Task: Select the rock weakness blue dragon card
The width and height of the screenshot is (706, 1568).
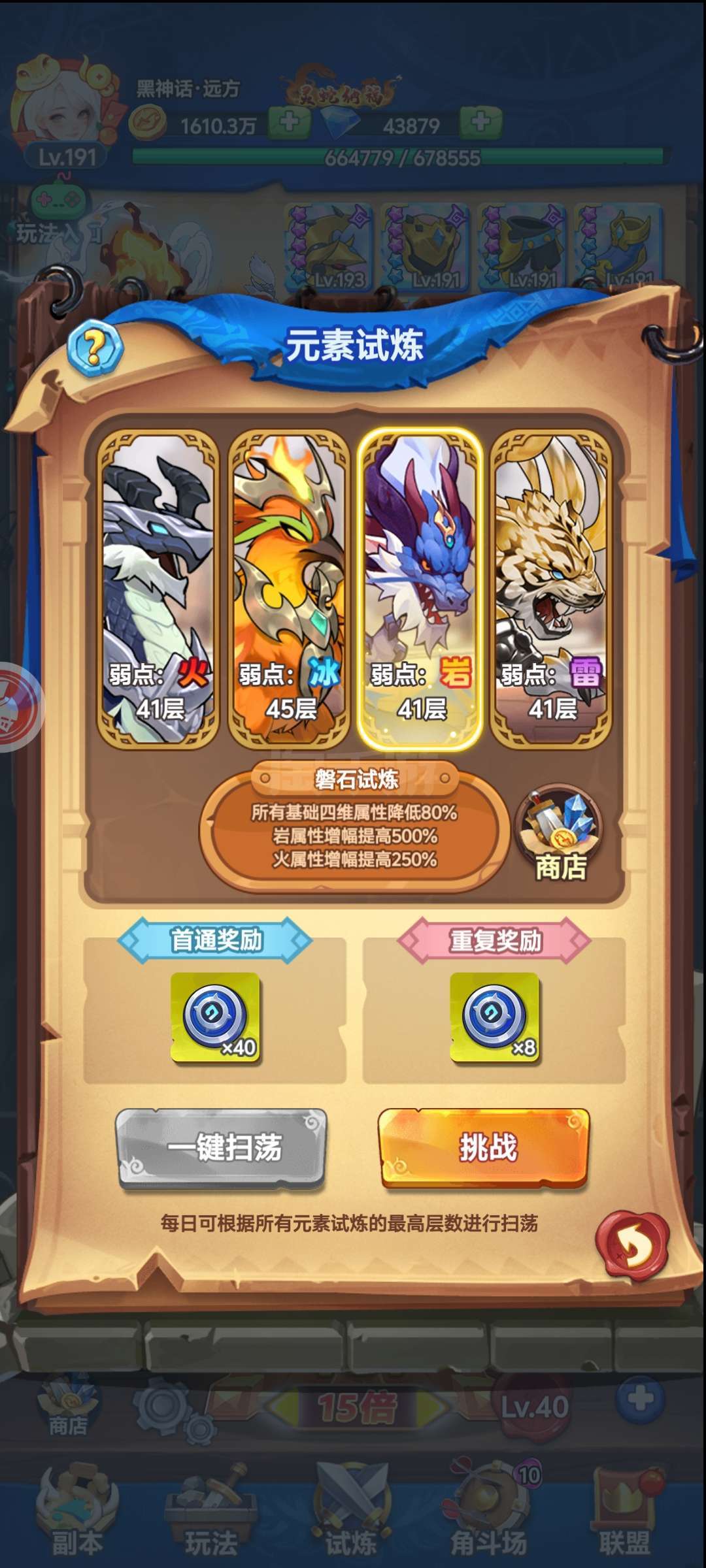Action: click(x=420, y=588)
